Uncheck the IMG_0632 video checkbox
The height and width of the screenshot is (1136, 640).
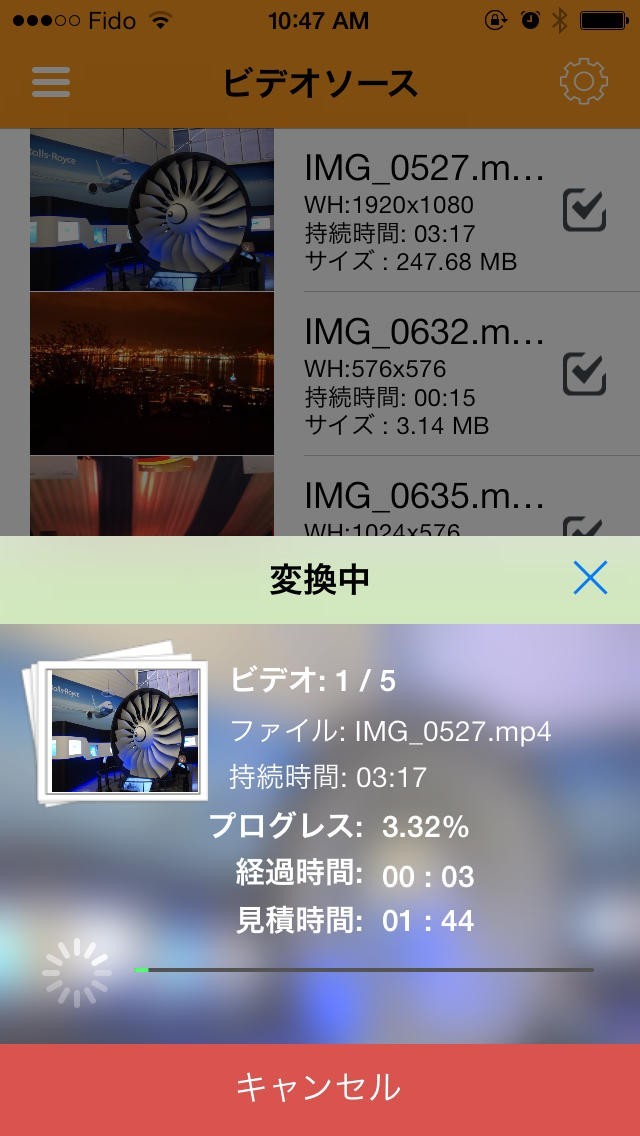(x=584, y=374)
